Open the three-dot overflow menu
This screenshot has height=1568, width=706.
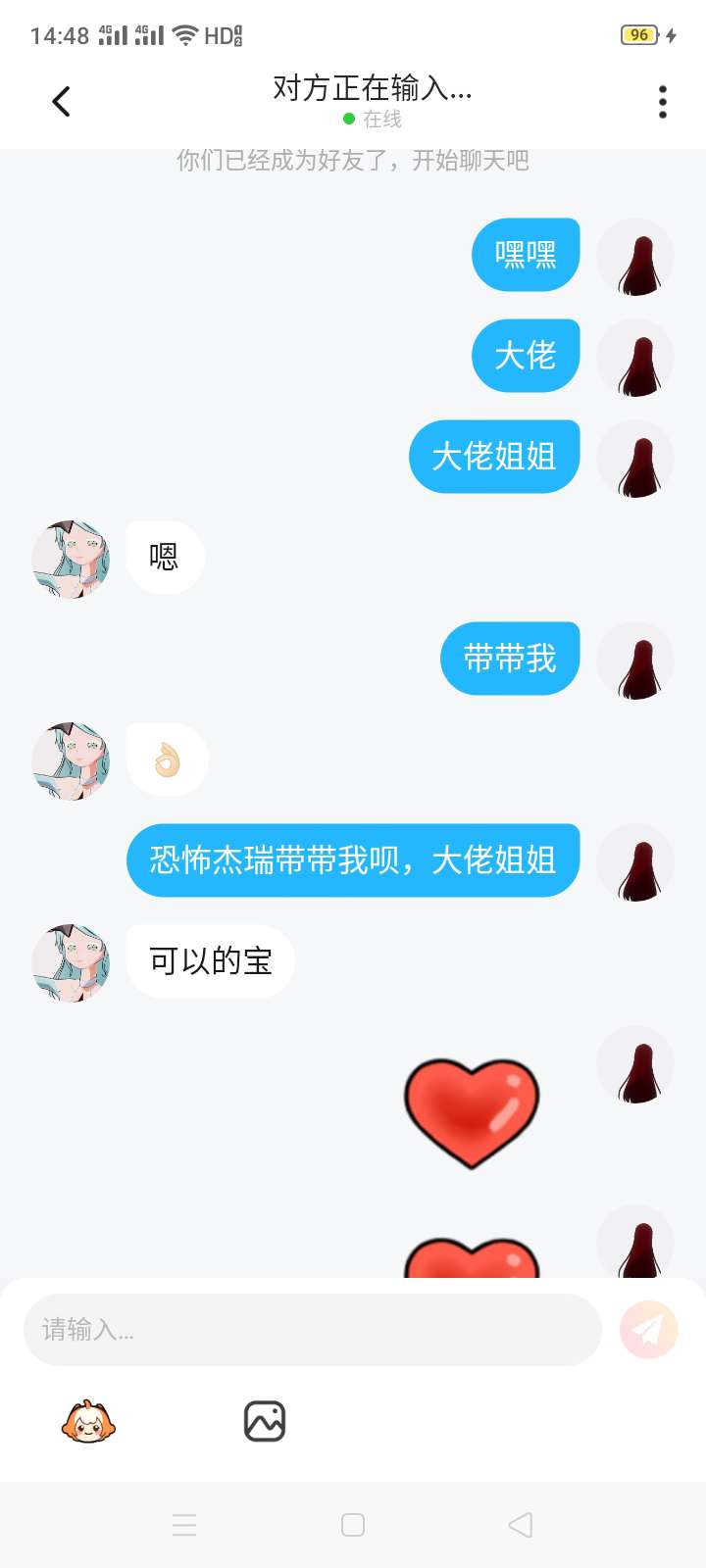pyautogui.click(x=663, y=102)
